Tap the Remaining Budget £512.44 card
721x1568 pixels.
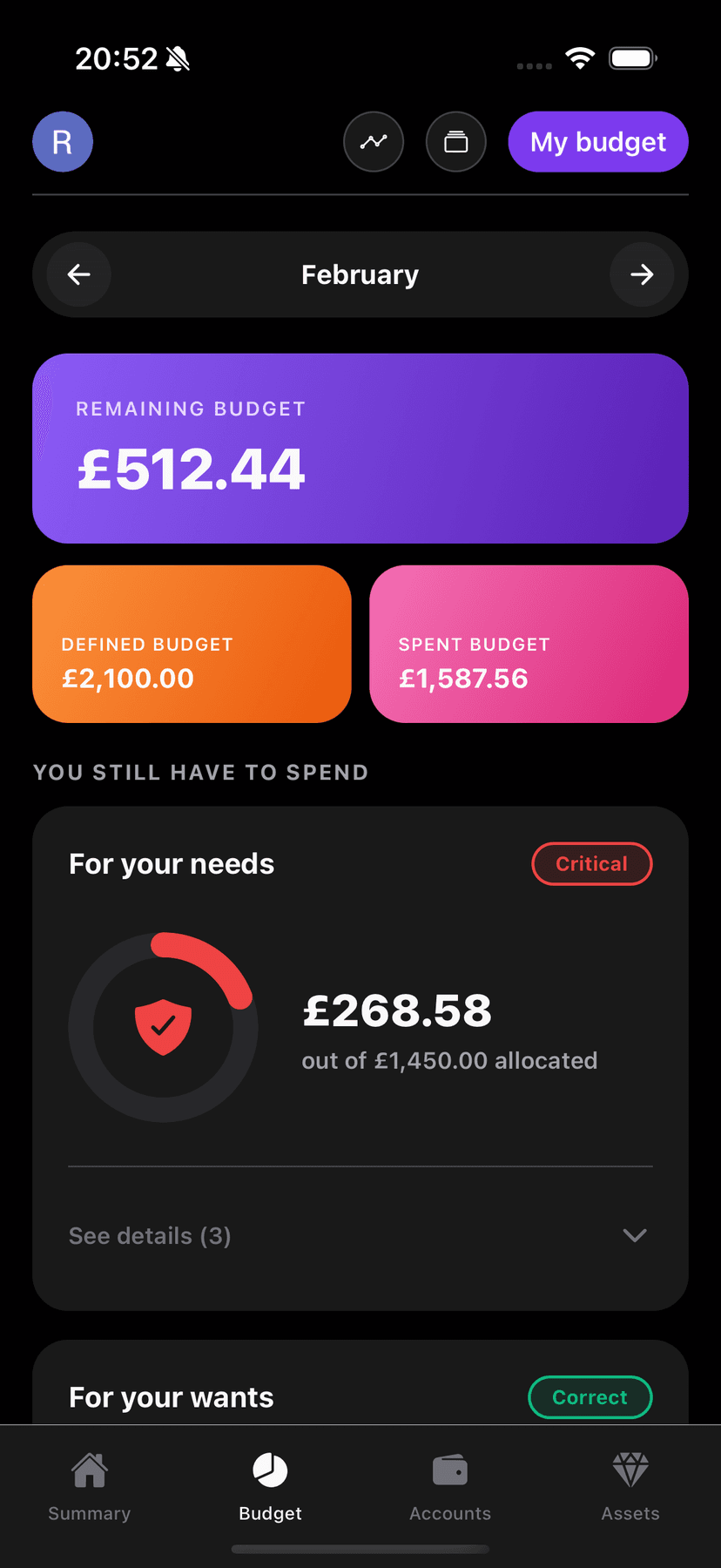click(x=360, y=449)
